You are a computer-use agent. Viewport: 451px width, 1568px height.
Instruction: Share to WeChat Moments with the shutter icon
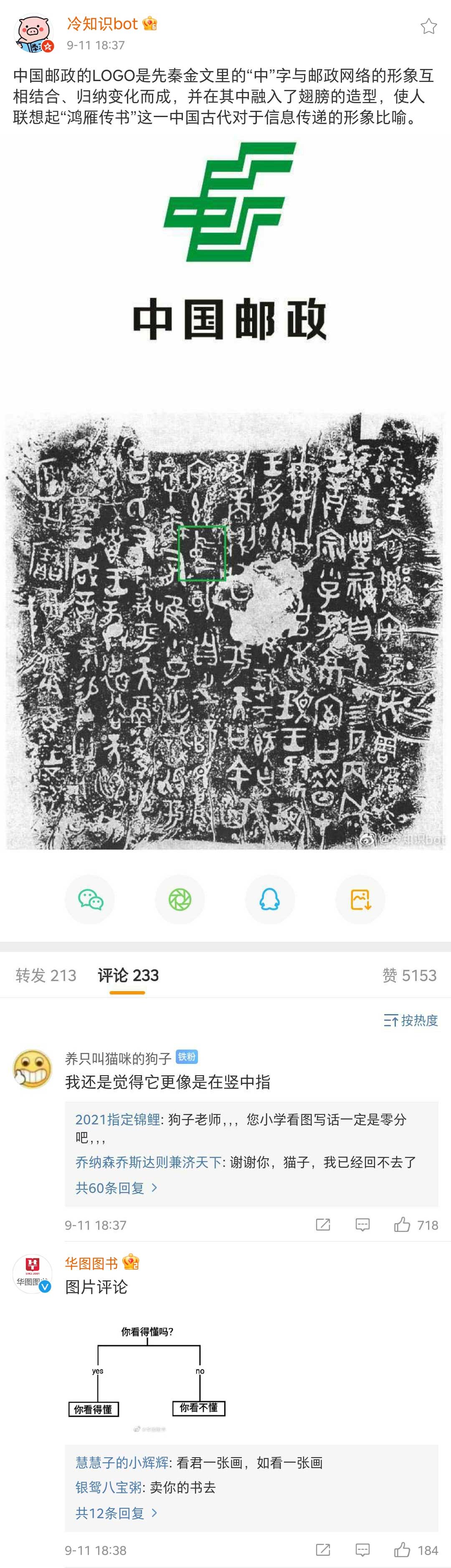[180, 899]
